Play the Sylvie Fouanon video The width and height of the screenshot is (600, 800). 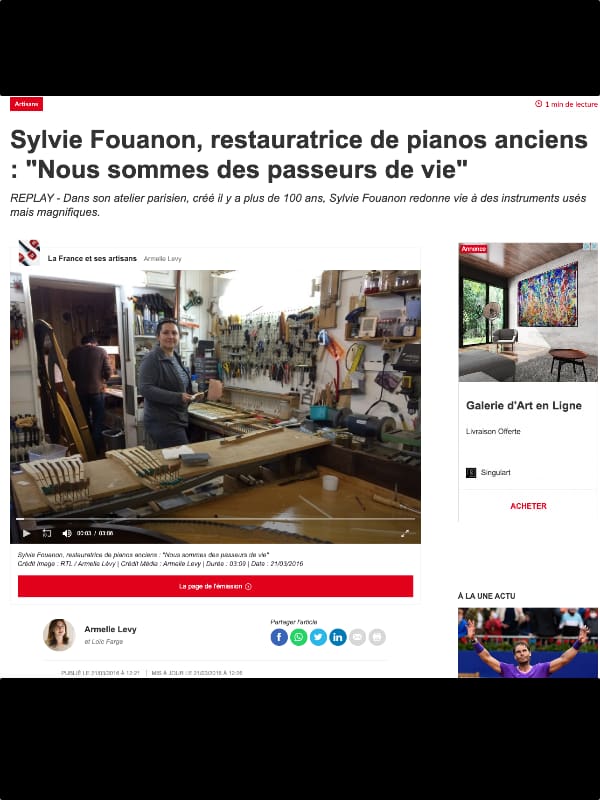coord(27,533)
